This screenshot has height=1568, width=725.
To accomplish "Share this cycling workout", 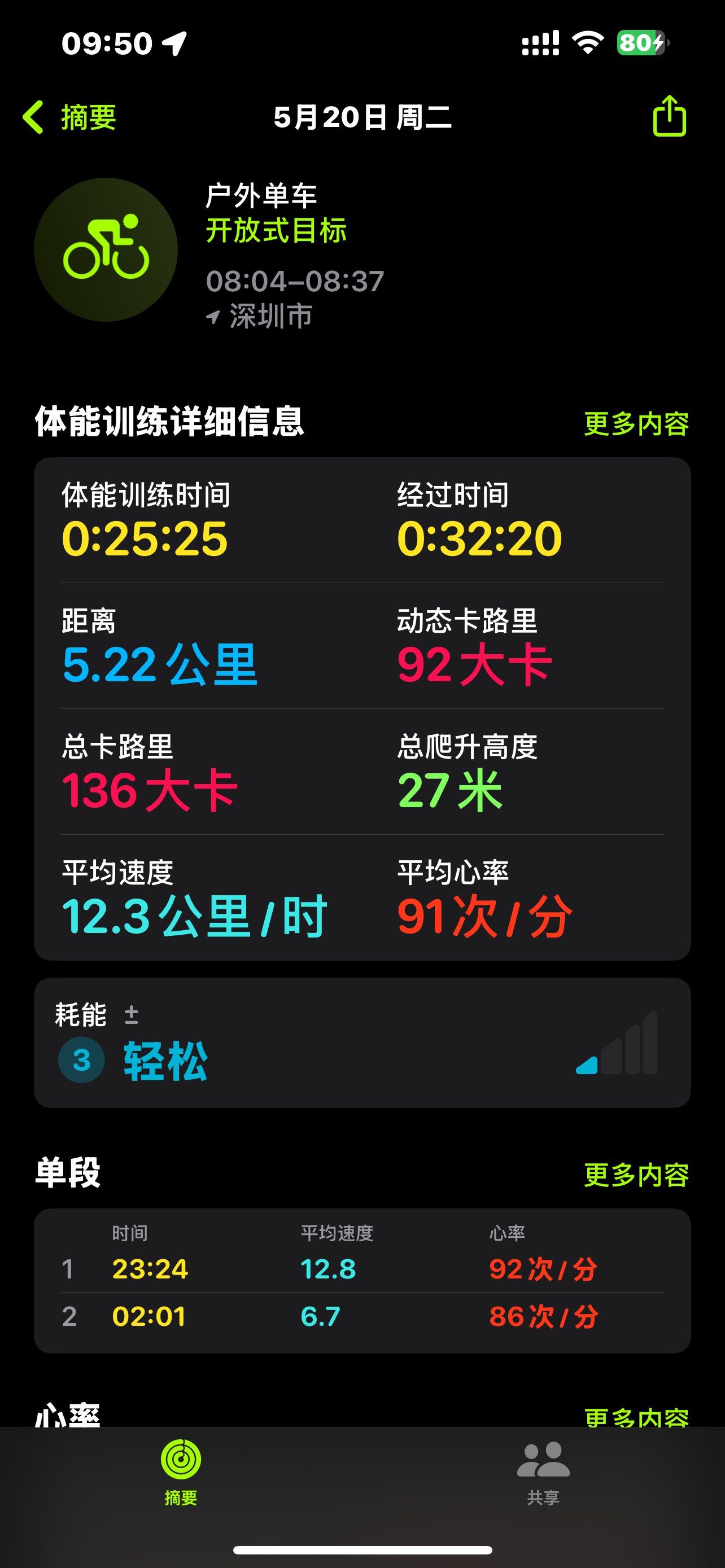I will pos(669,116).
